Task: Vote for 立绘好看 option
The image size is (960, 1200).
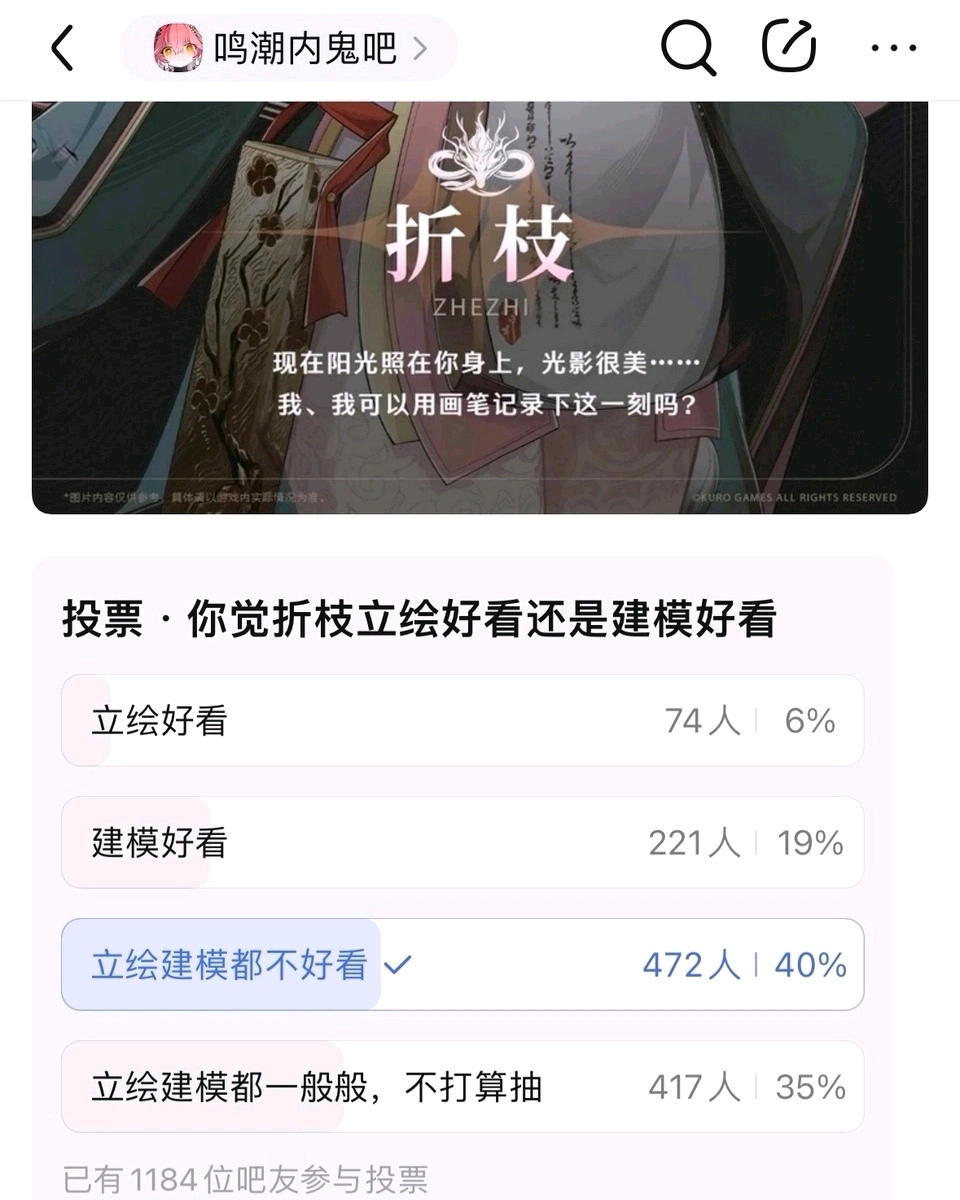Action: click(462, 721)
